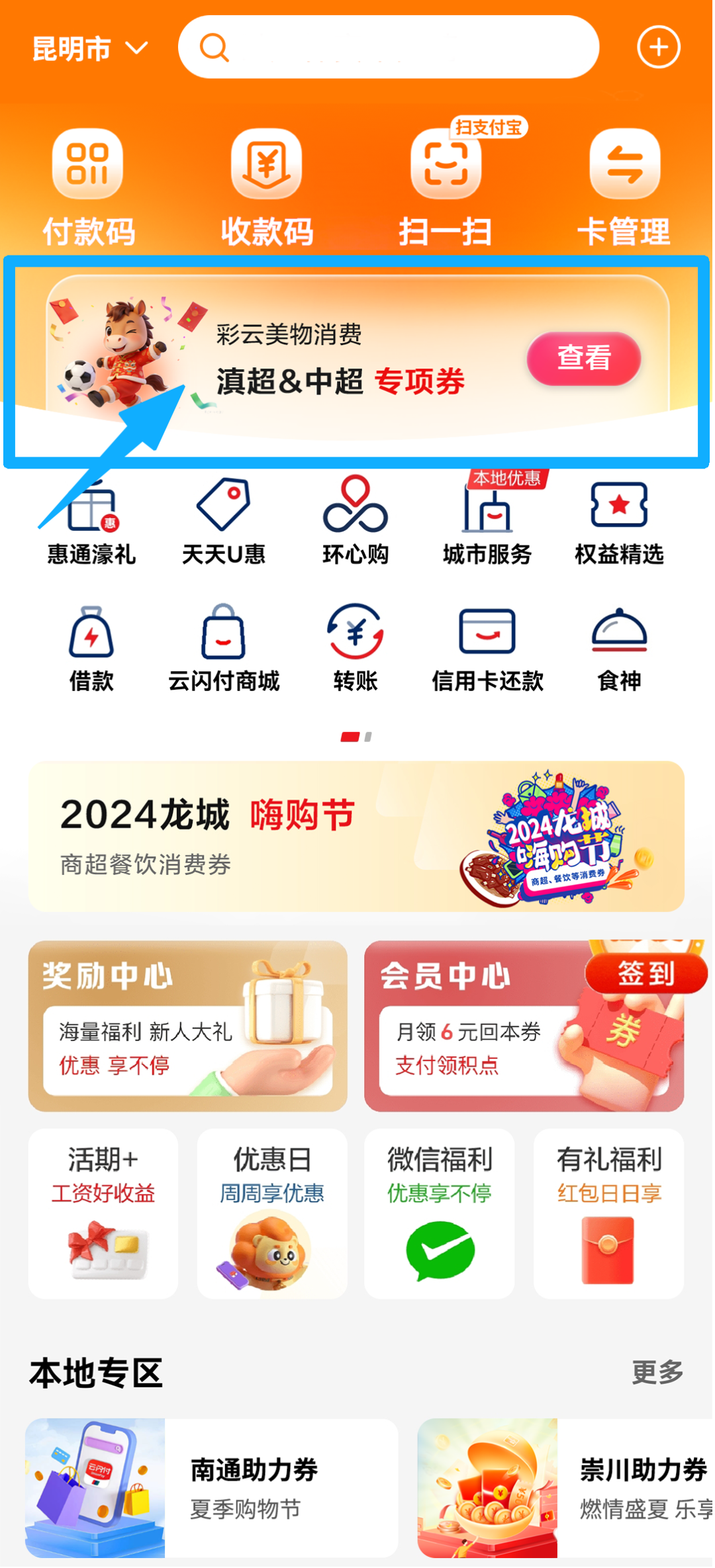
Task: Open the 昆明市 city selector
Action: click(x=89, y=49)
